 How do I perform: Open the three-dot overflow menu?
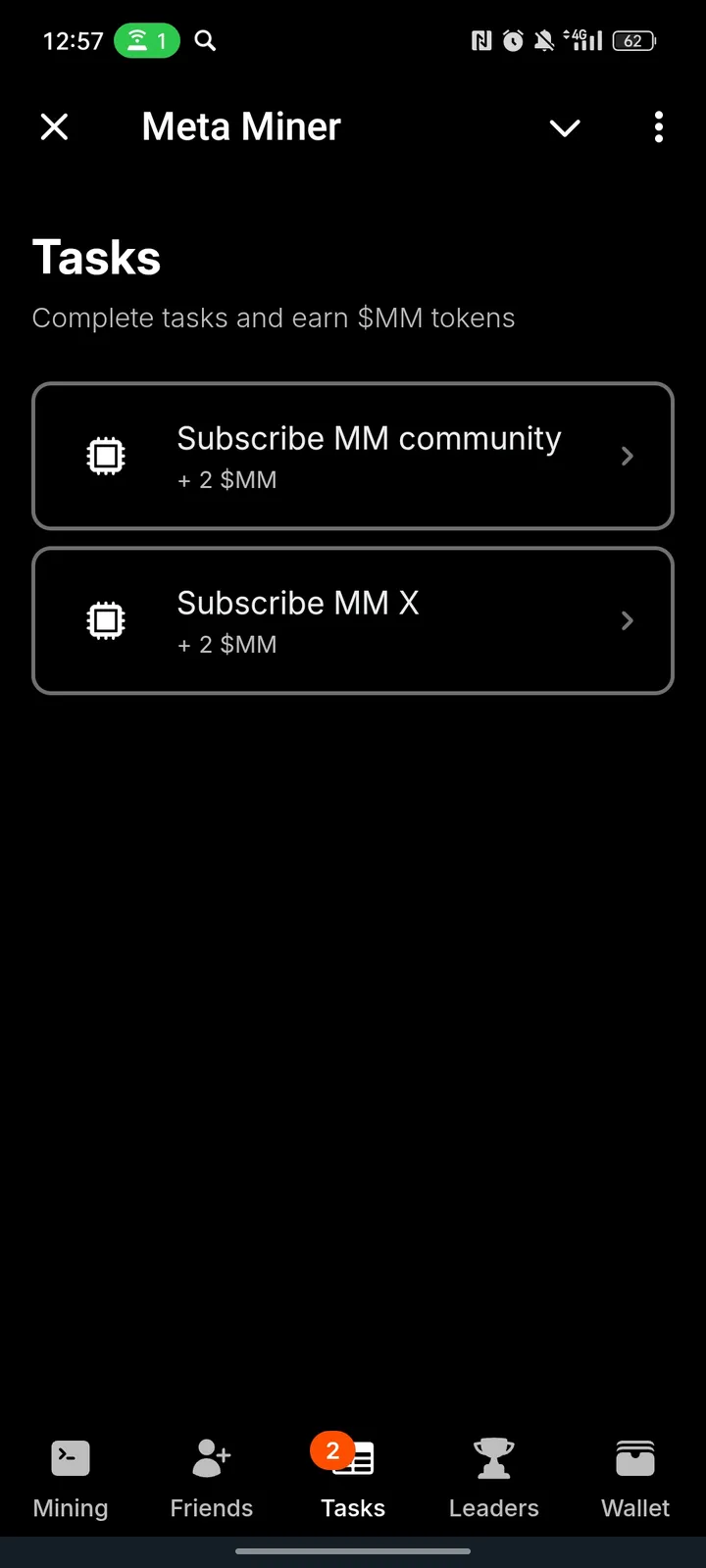click(658, 126)
